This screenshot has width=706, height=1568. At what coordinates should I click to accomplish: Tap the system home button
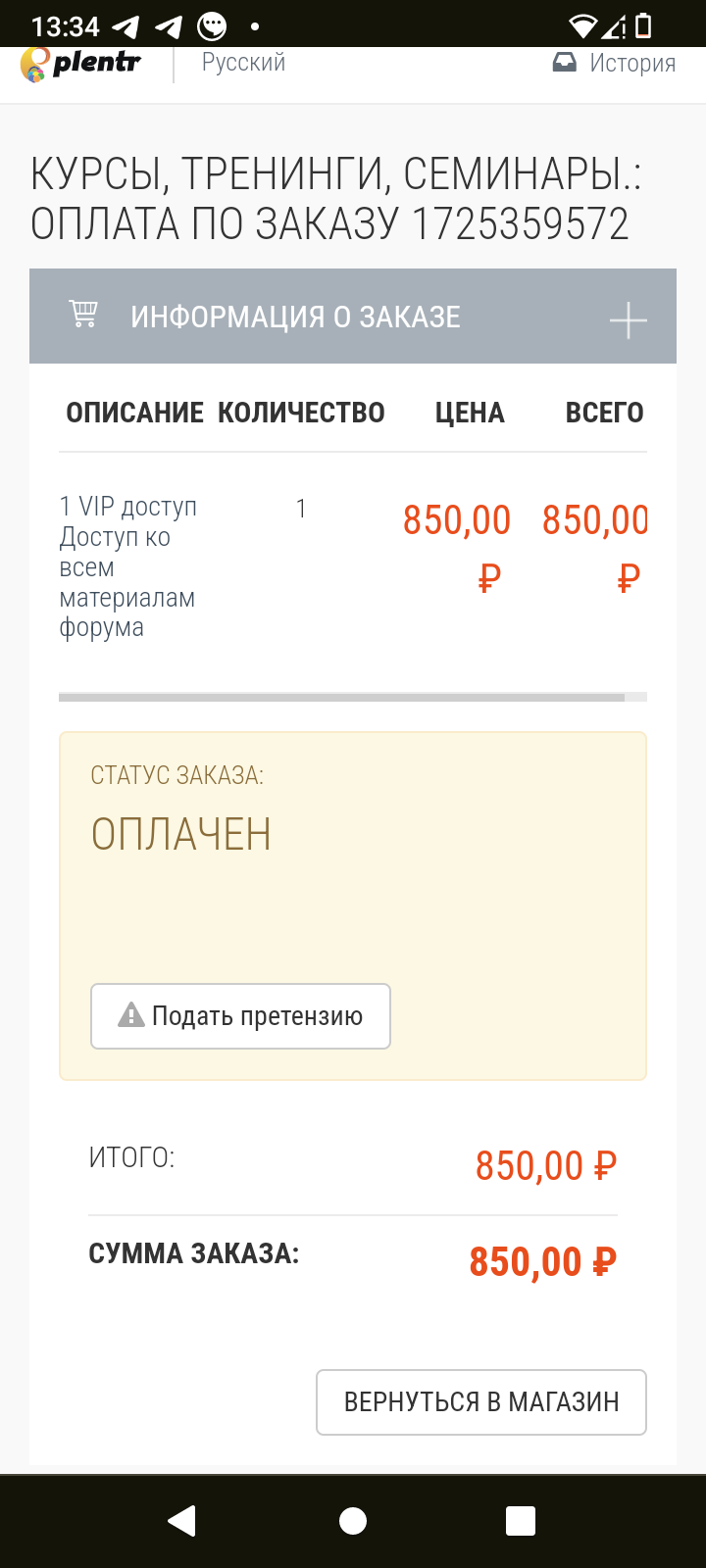pos(353,1521)
